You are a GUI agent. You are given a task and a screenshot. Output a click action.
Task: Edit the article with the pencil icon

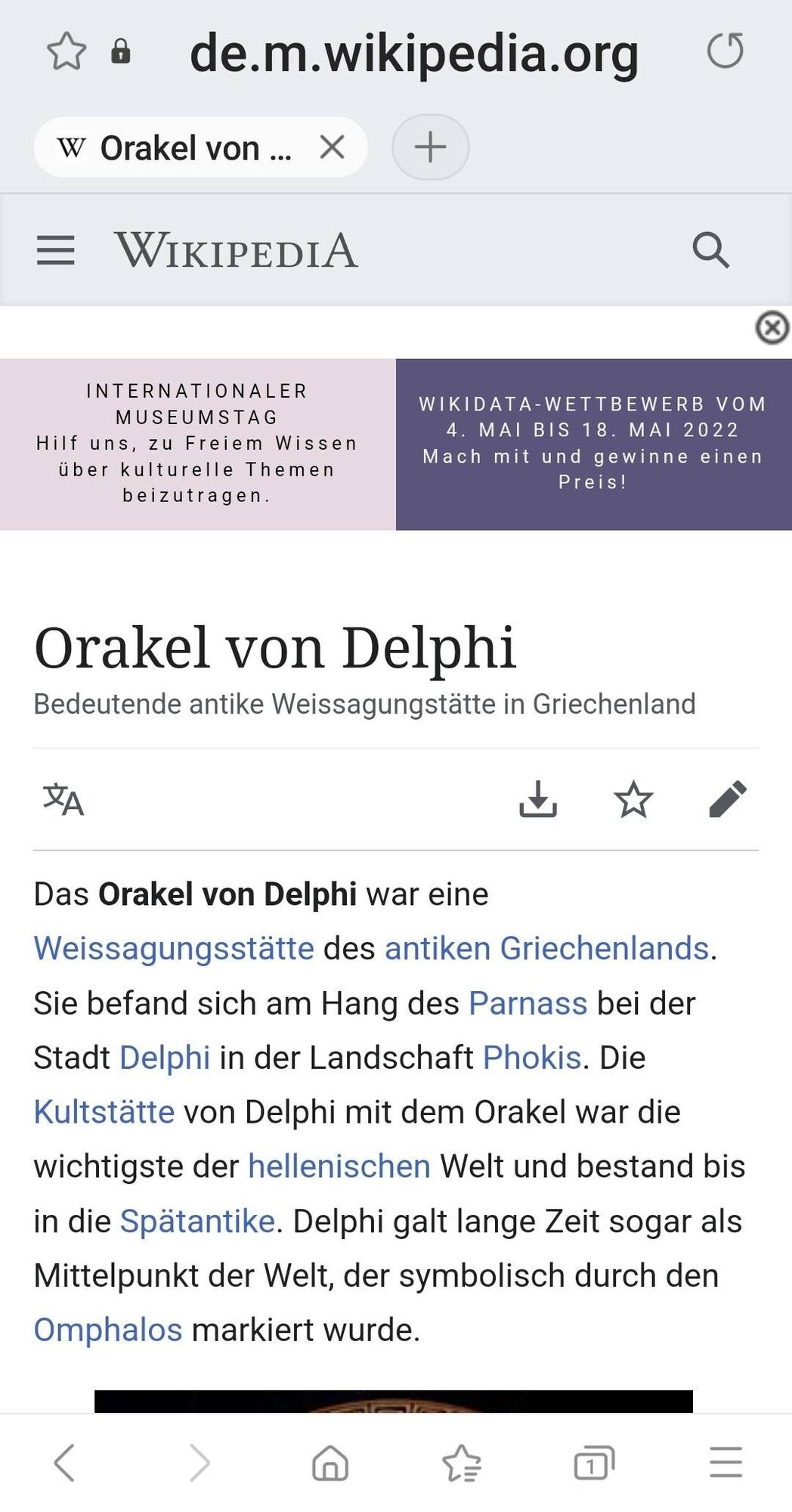pos(728,799)
